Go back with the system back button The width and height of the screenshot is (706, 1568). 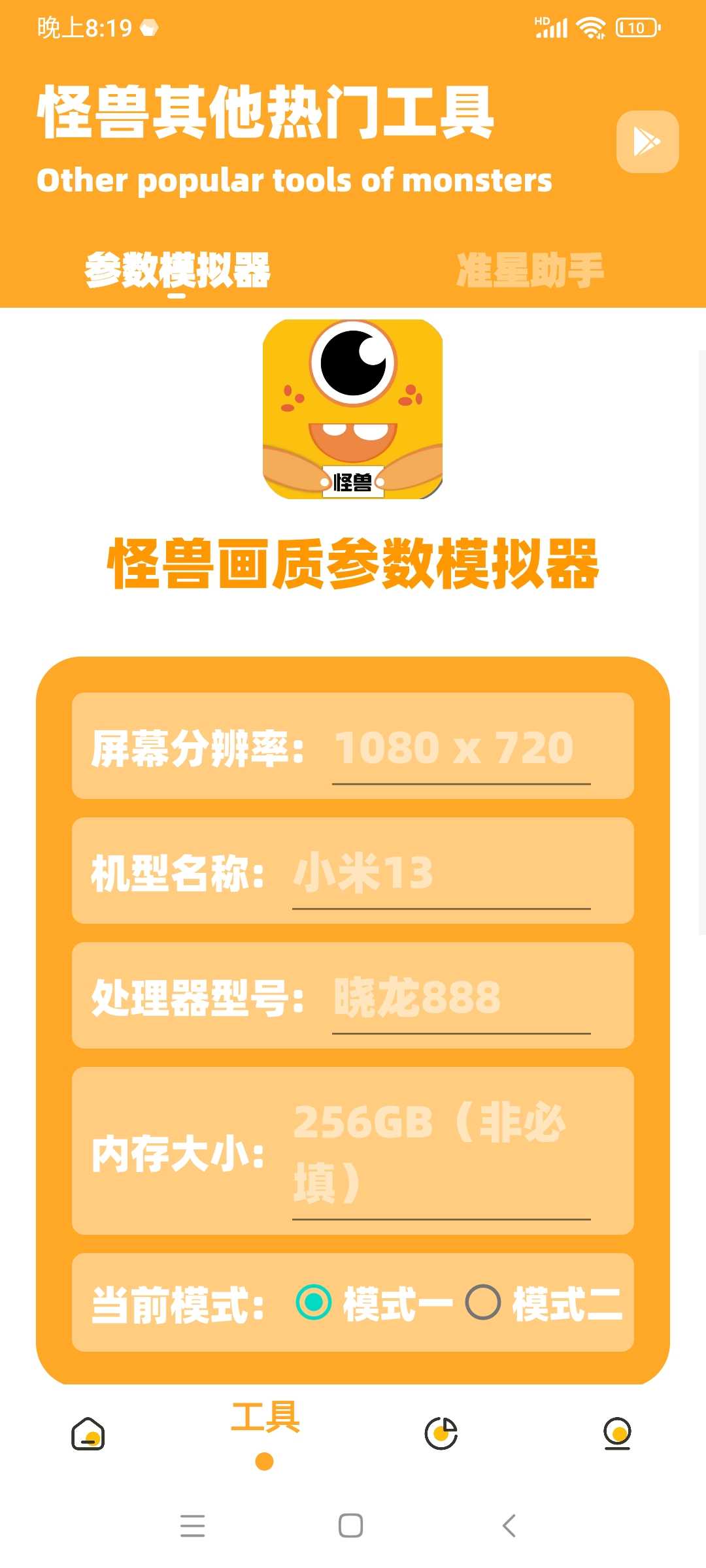coord(509,1526)
